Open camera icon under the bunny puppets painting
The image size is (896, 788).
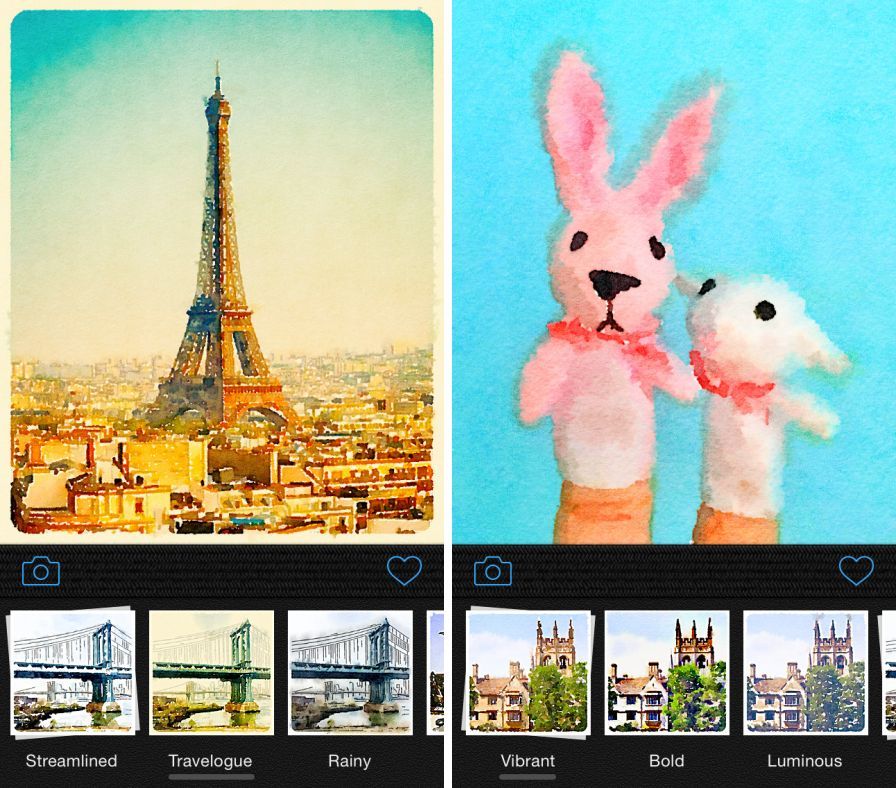[x=493, y=571]
